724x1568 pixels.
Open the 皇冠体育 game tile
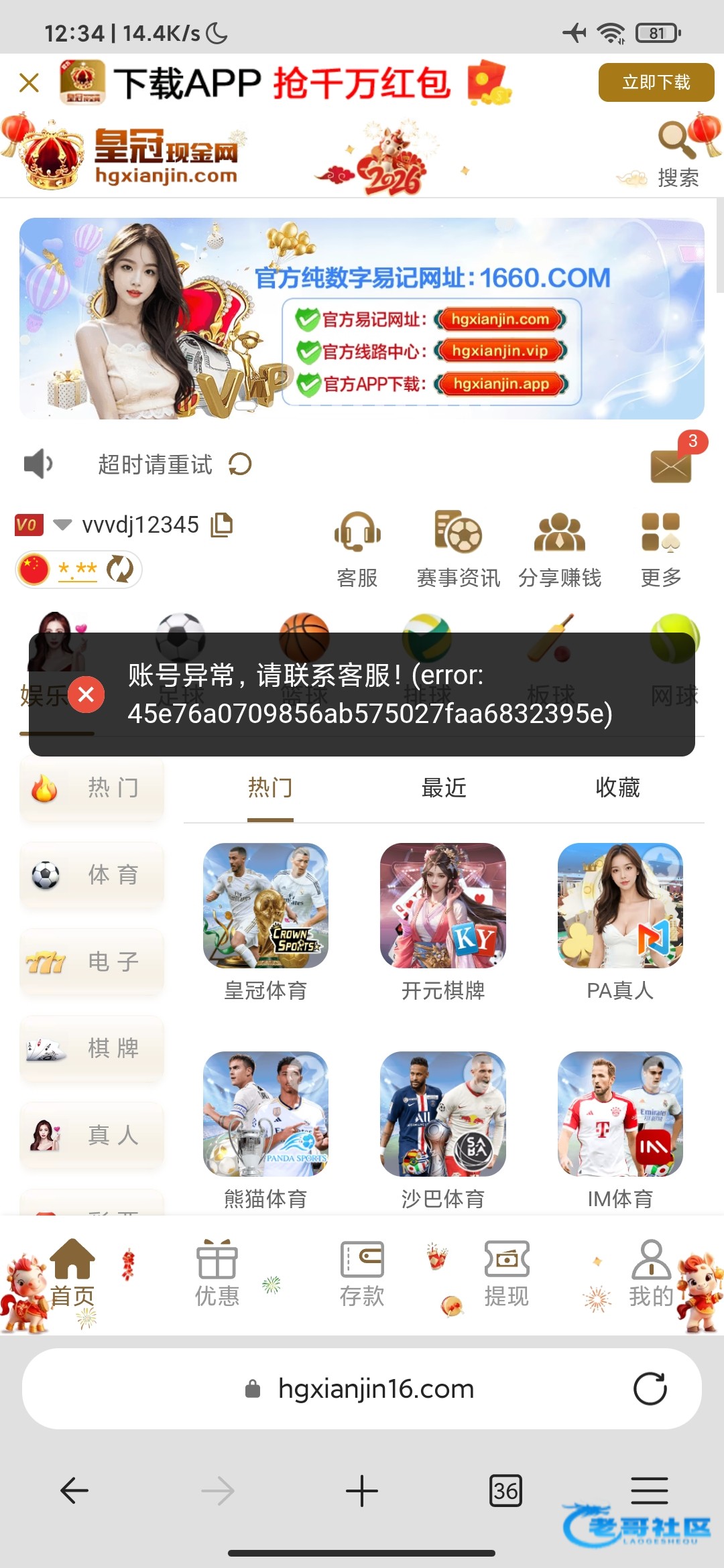coord(265,906)
